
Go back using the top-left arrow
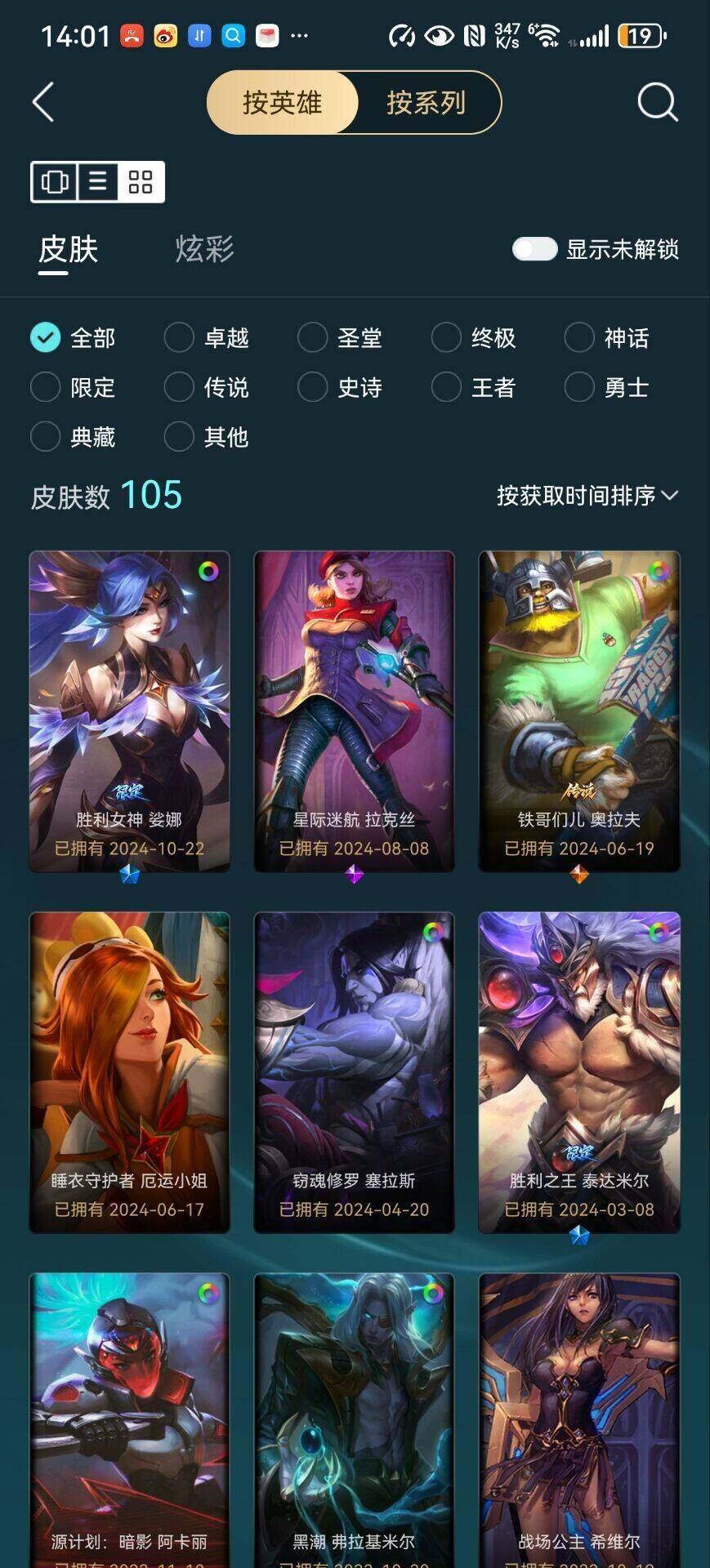coord(43,103)
